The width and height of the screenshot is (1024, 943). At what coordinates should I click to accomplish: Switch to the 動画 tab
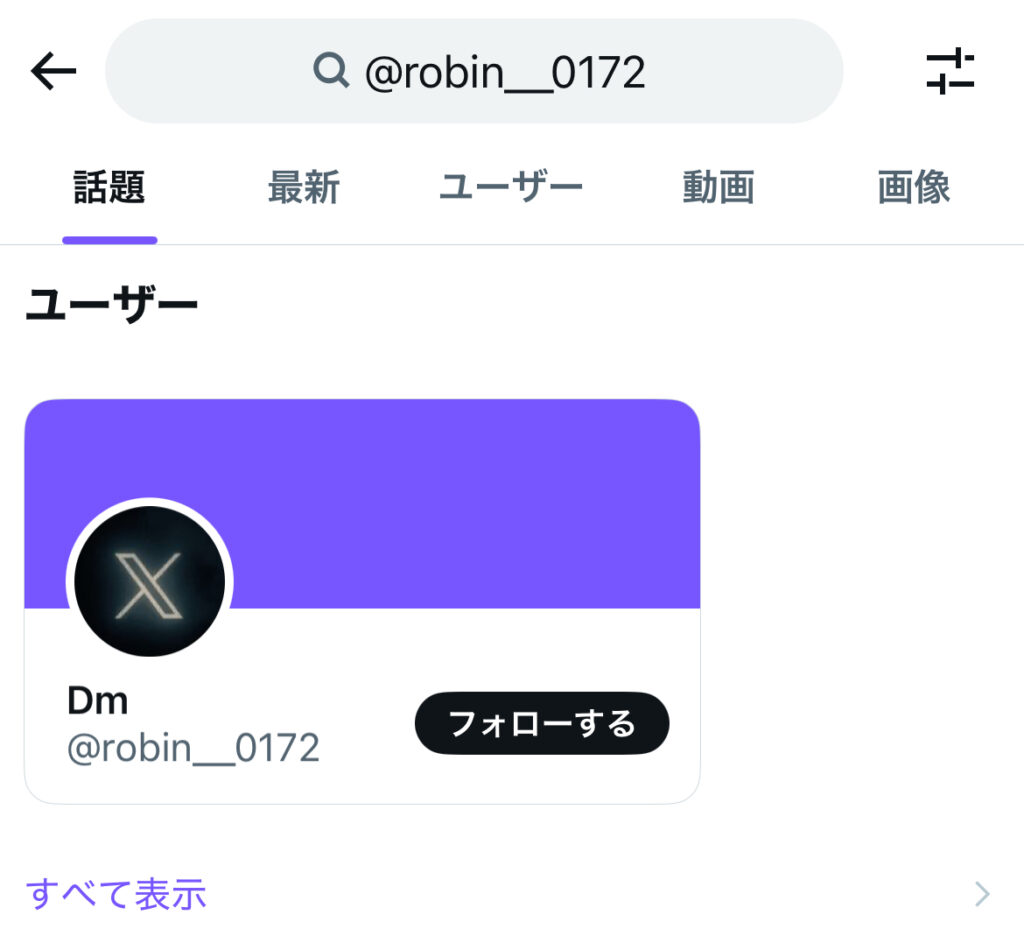click(718, 188)
